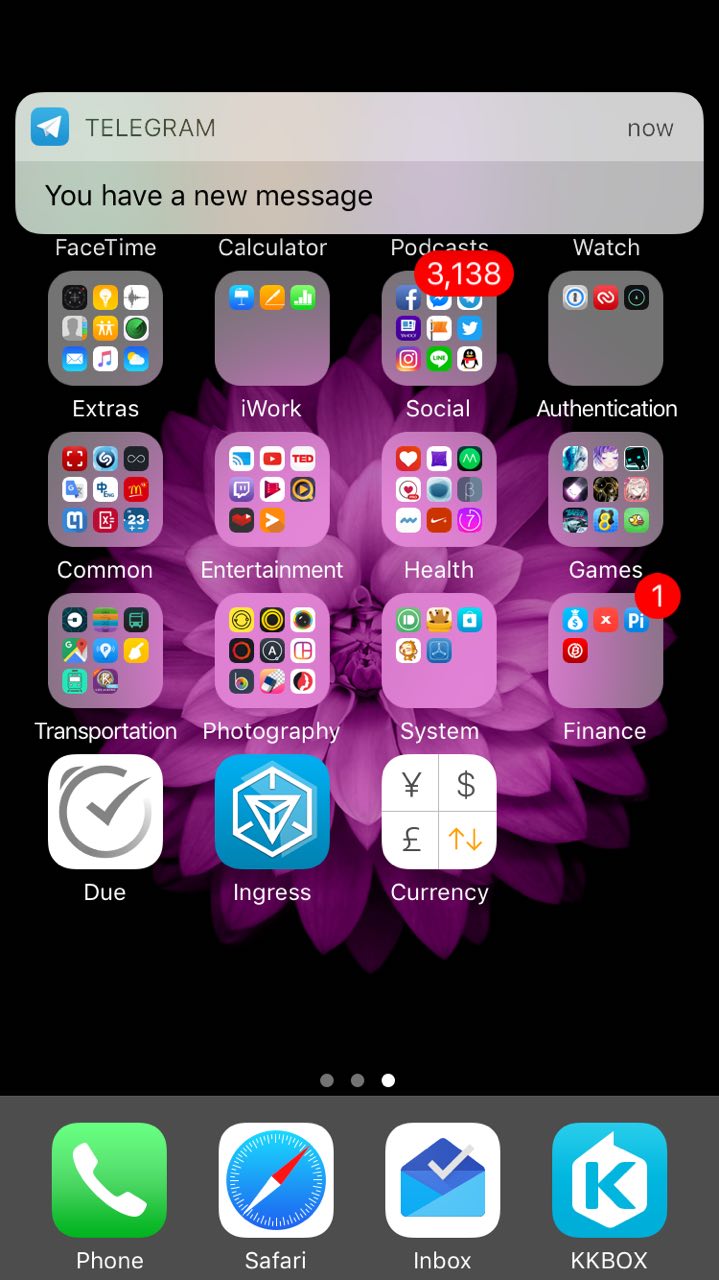Open the Inbox mail app
Screen dimensions: 719x1280
tap(443, 1180)
